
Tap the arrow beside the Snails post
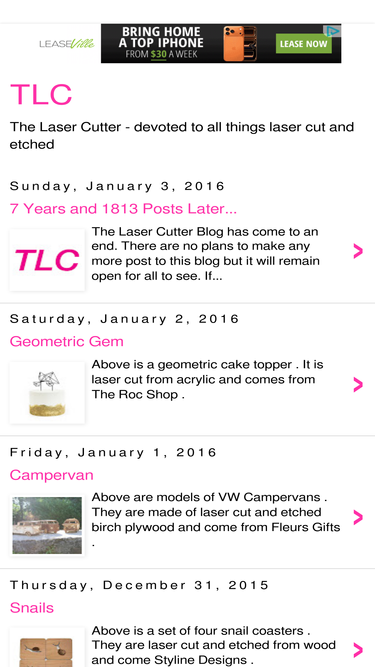(358, 650)
